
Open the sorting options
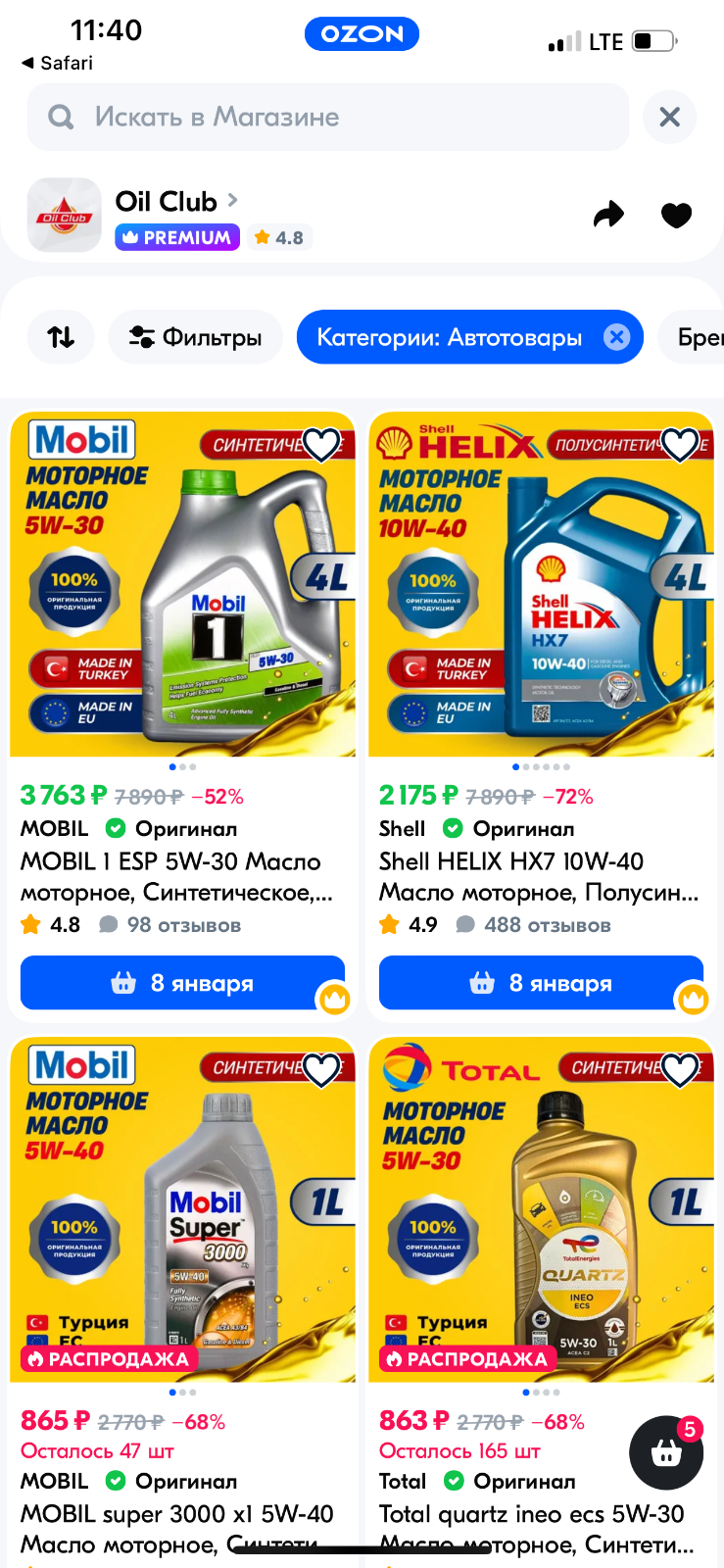point(61,337)
